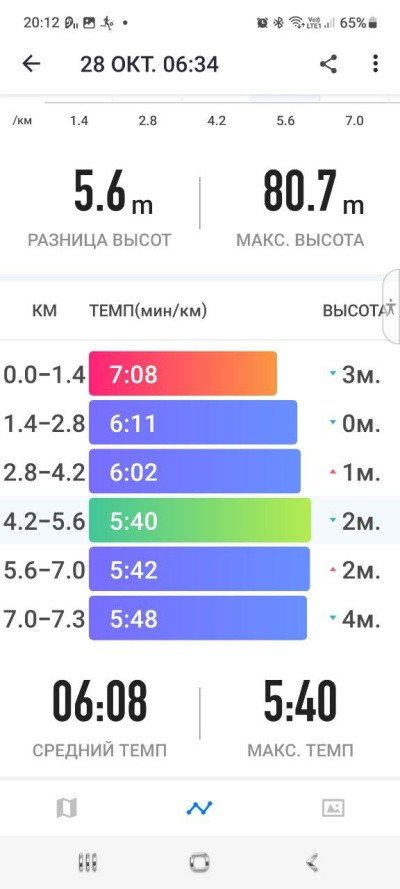Open the three-dot overflow menu

375,64
